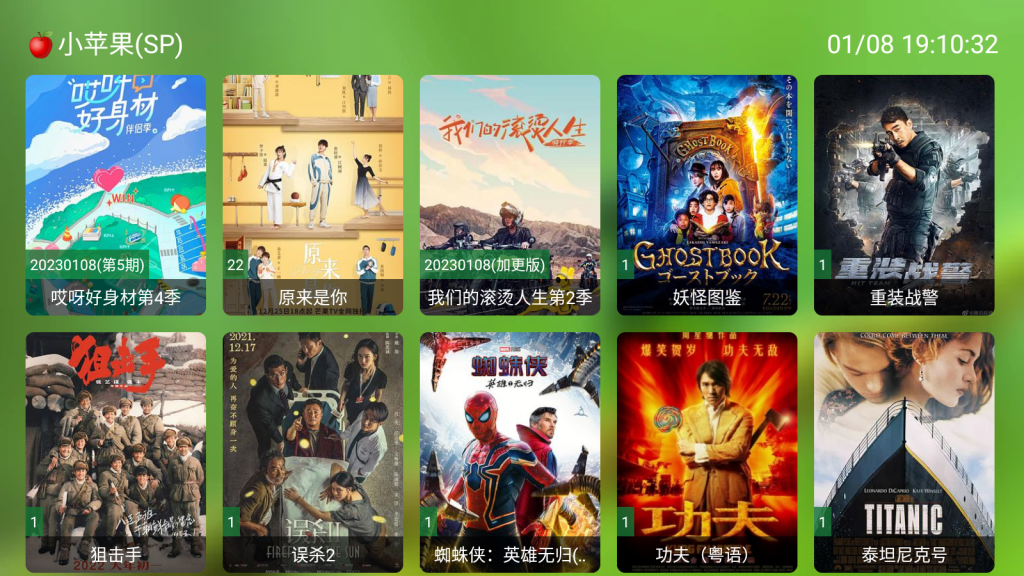Play the 重装战警 movie card
The image size is (1024, 576).
tap(904, 195)
